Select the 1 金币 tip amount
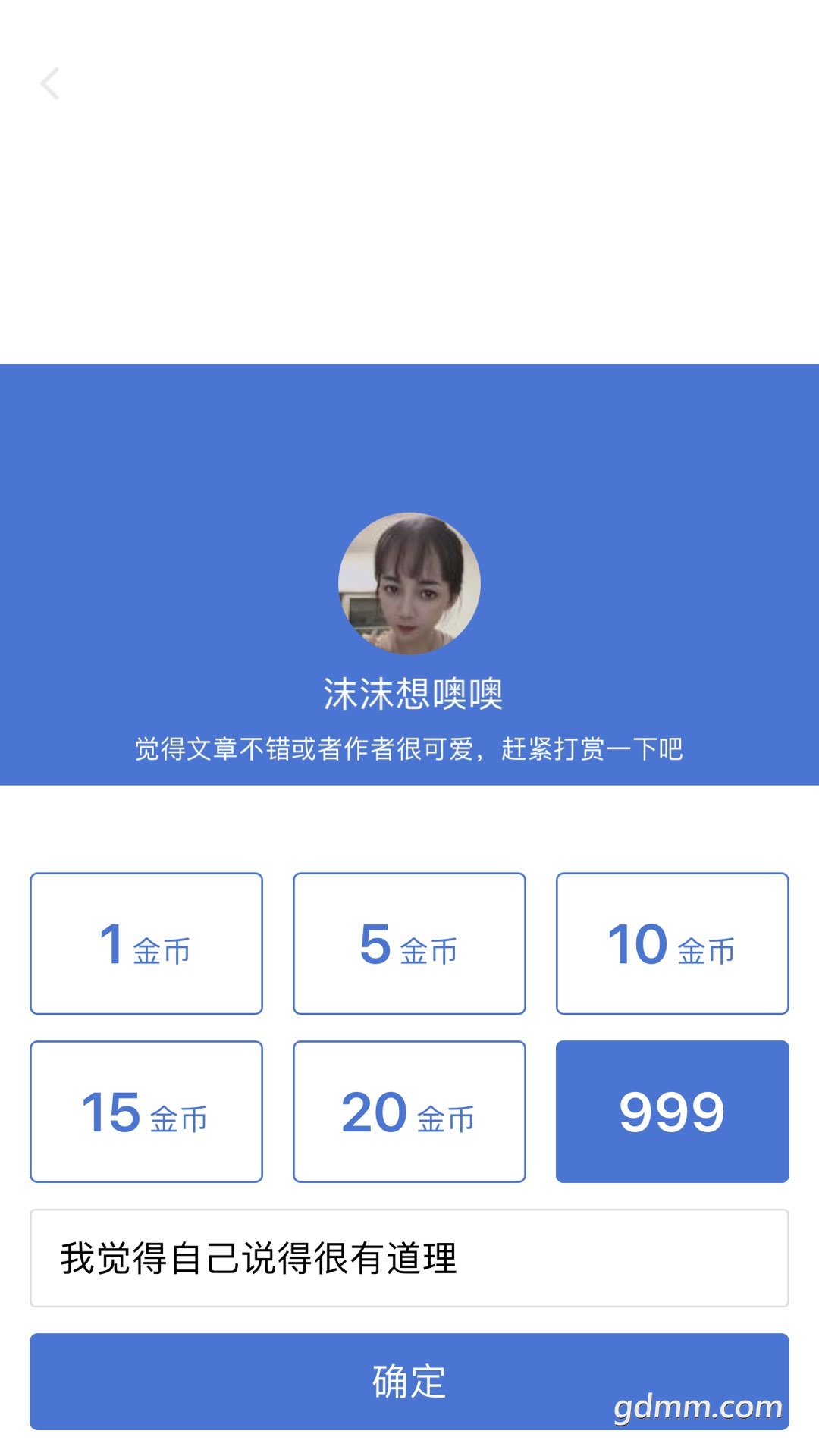 pyautogui.click(x=146, y=943)
